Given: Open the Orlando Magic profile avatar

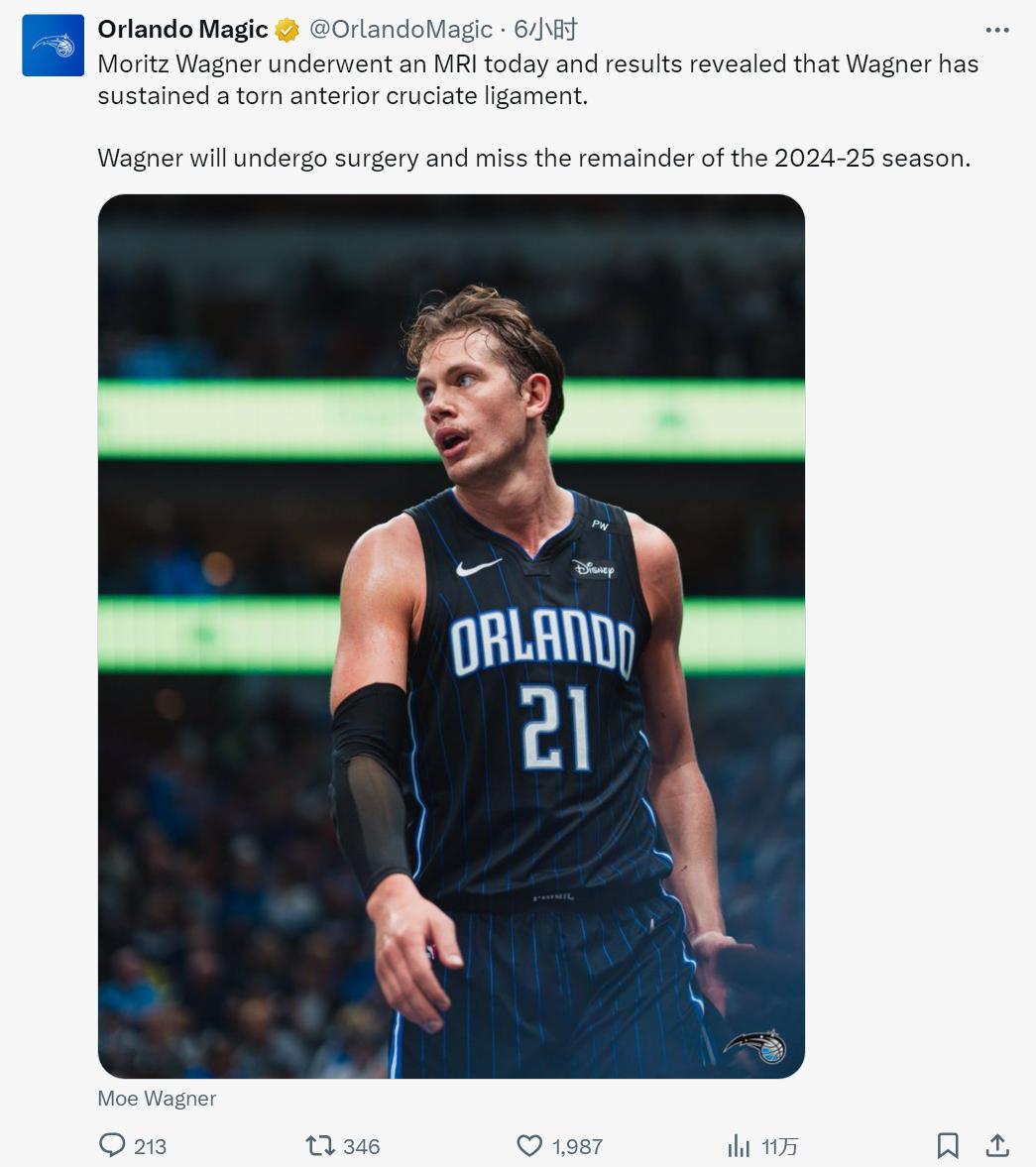Looking at the screenshot, I should 53,46.
